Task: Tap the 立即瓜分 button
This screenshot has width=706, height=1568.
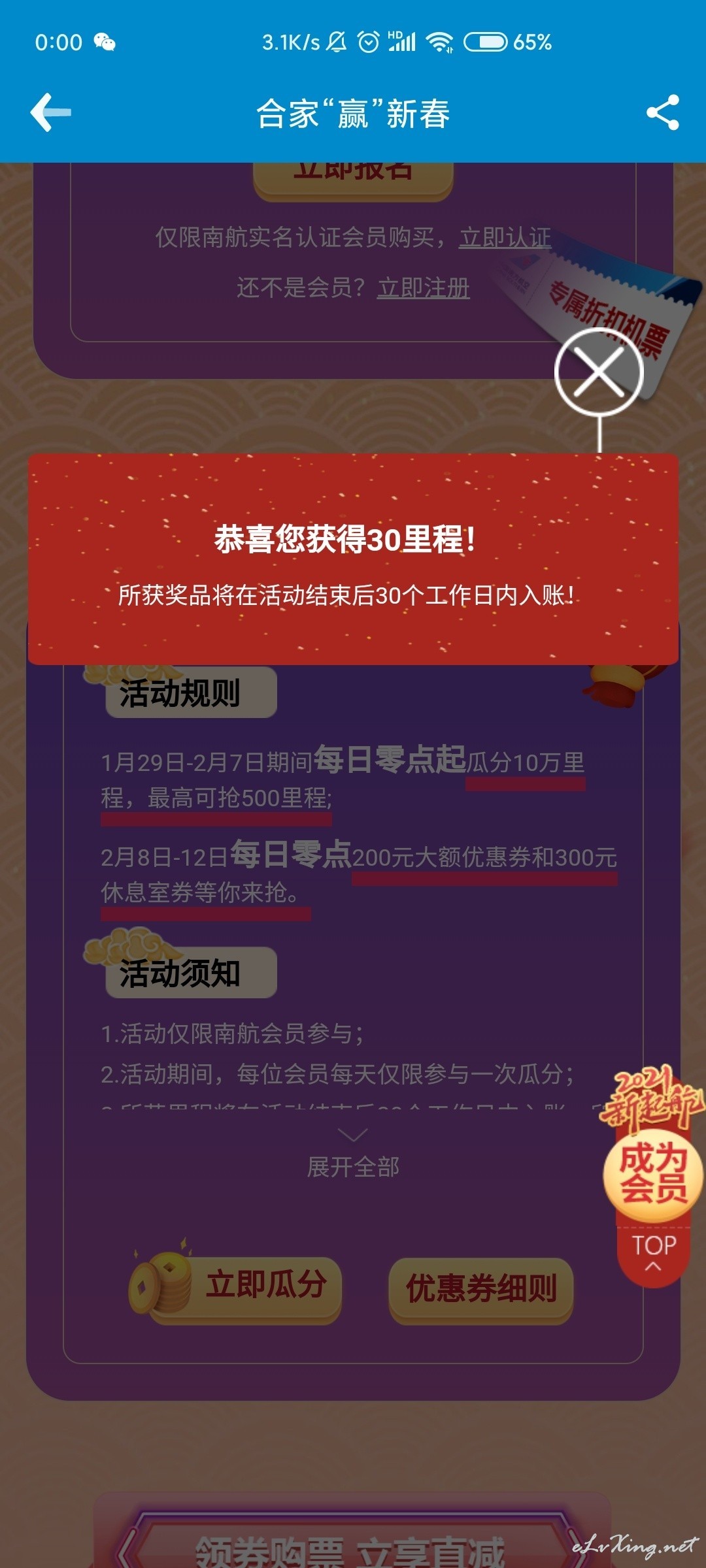Action: 236,1284
